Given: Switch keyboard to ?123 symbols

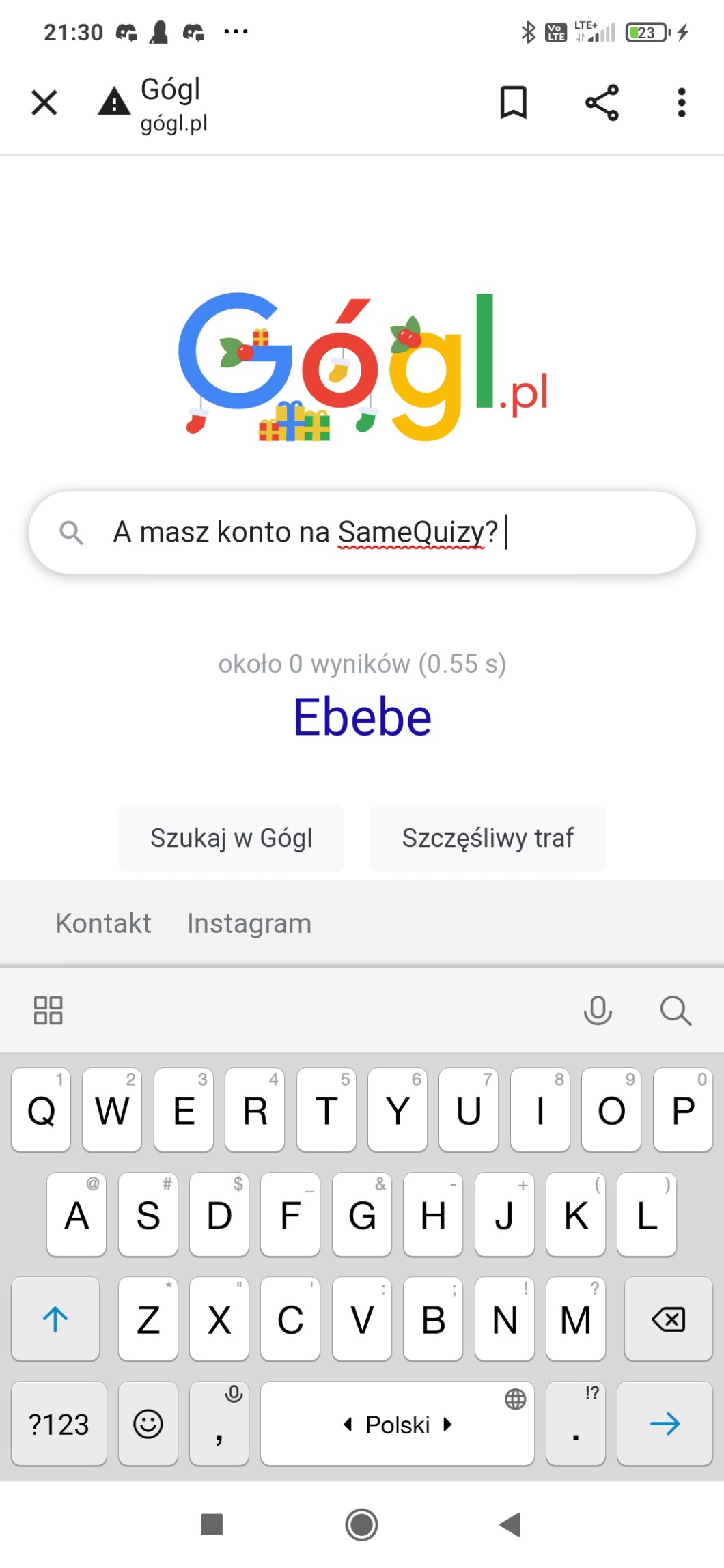Looking at the screenshot, I should point(59,1424).
